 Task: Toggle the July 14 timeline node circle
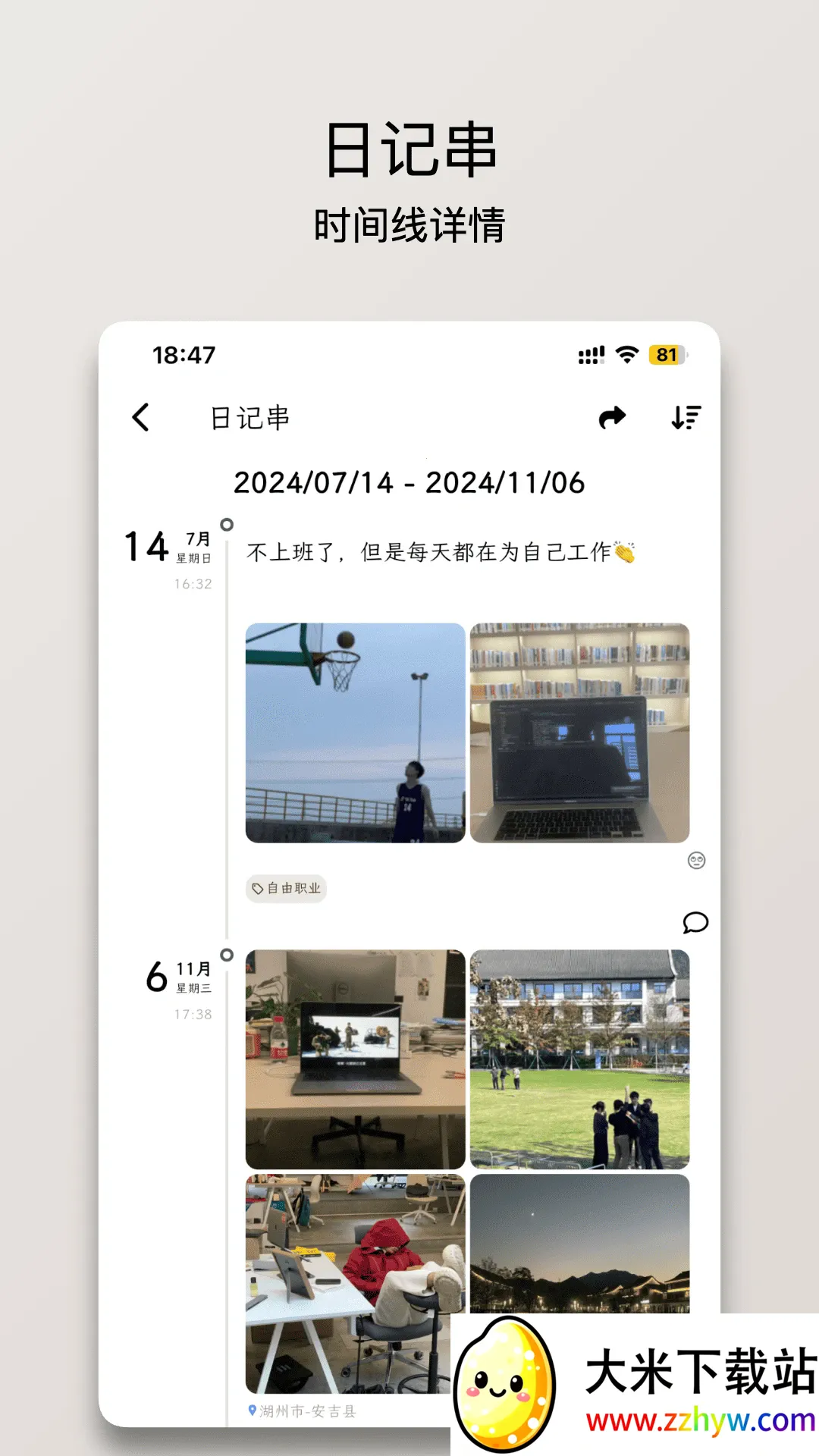click(227, 523)
